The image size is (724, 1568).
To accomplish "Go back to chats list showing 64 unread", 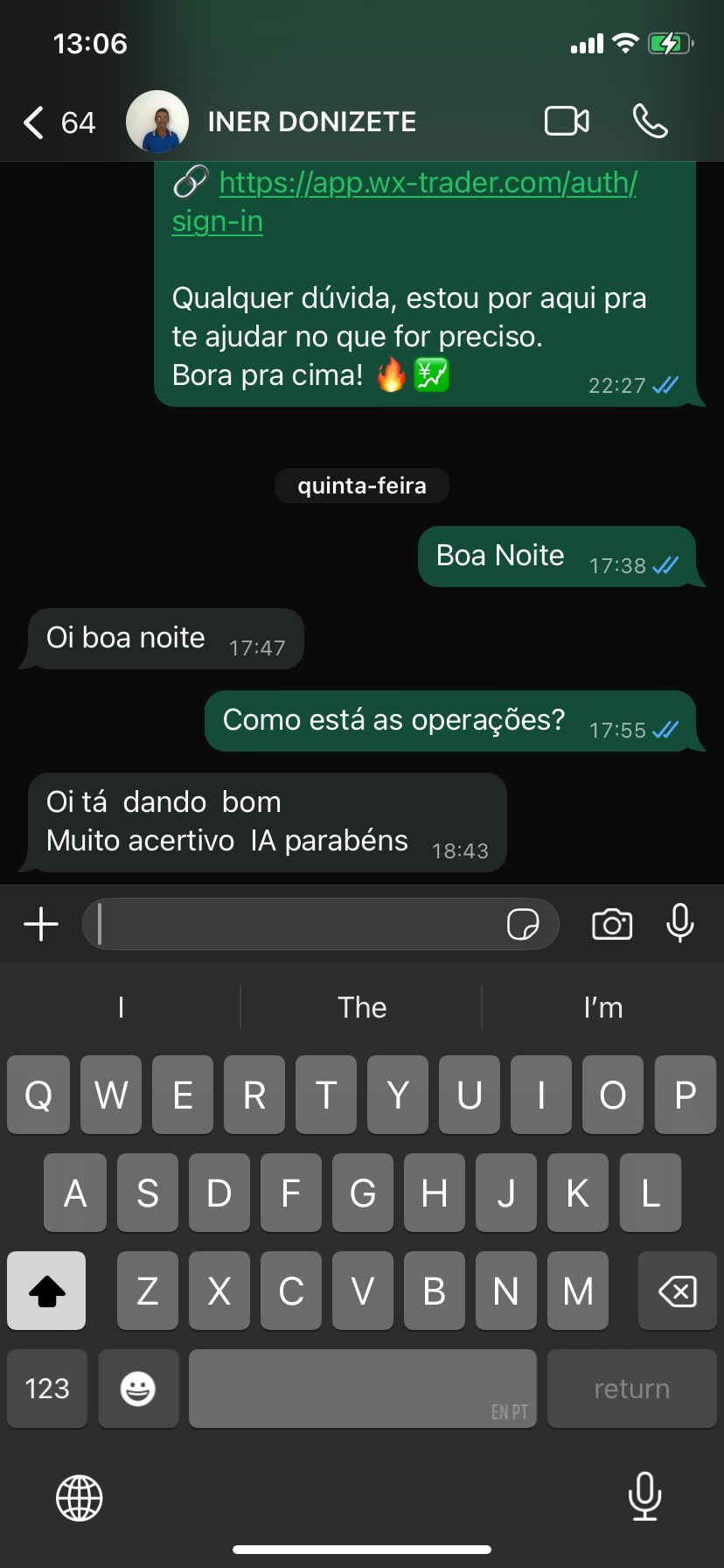I will click(52, 122).
